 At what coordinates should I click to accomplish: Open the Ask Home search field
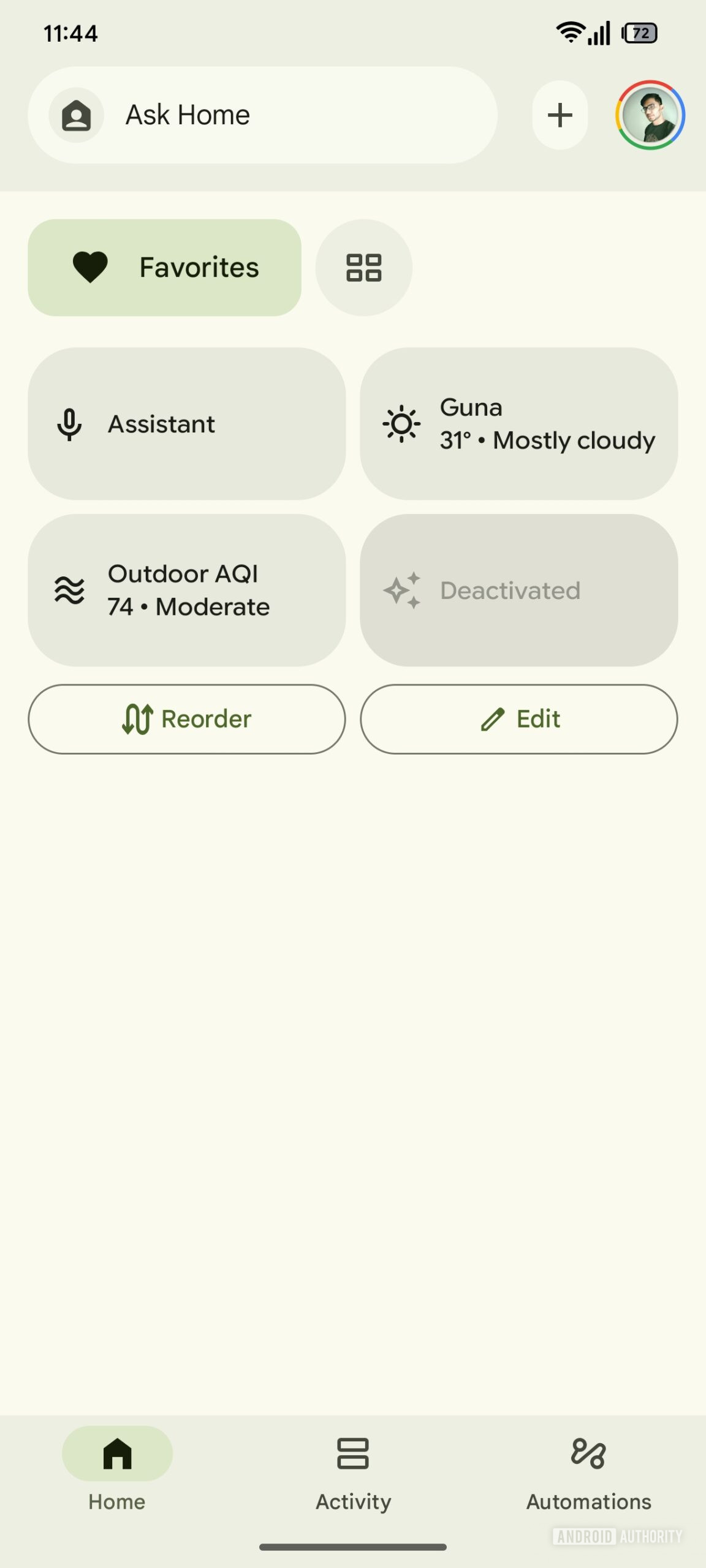coord(262,115)
